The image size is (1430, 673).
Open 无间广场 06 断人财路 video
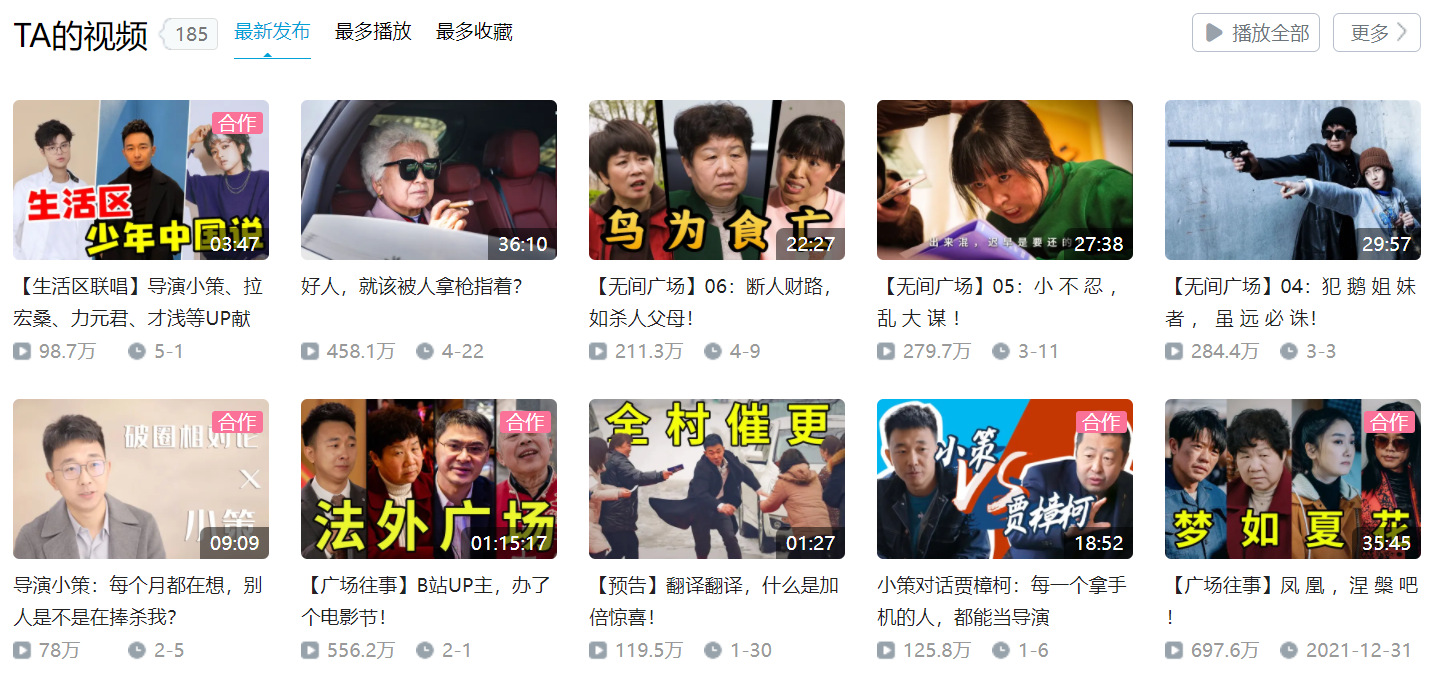point(717,180)
